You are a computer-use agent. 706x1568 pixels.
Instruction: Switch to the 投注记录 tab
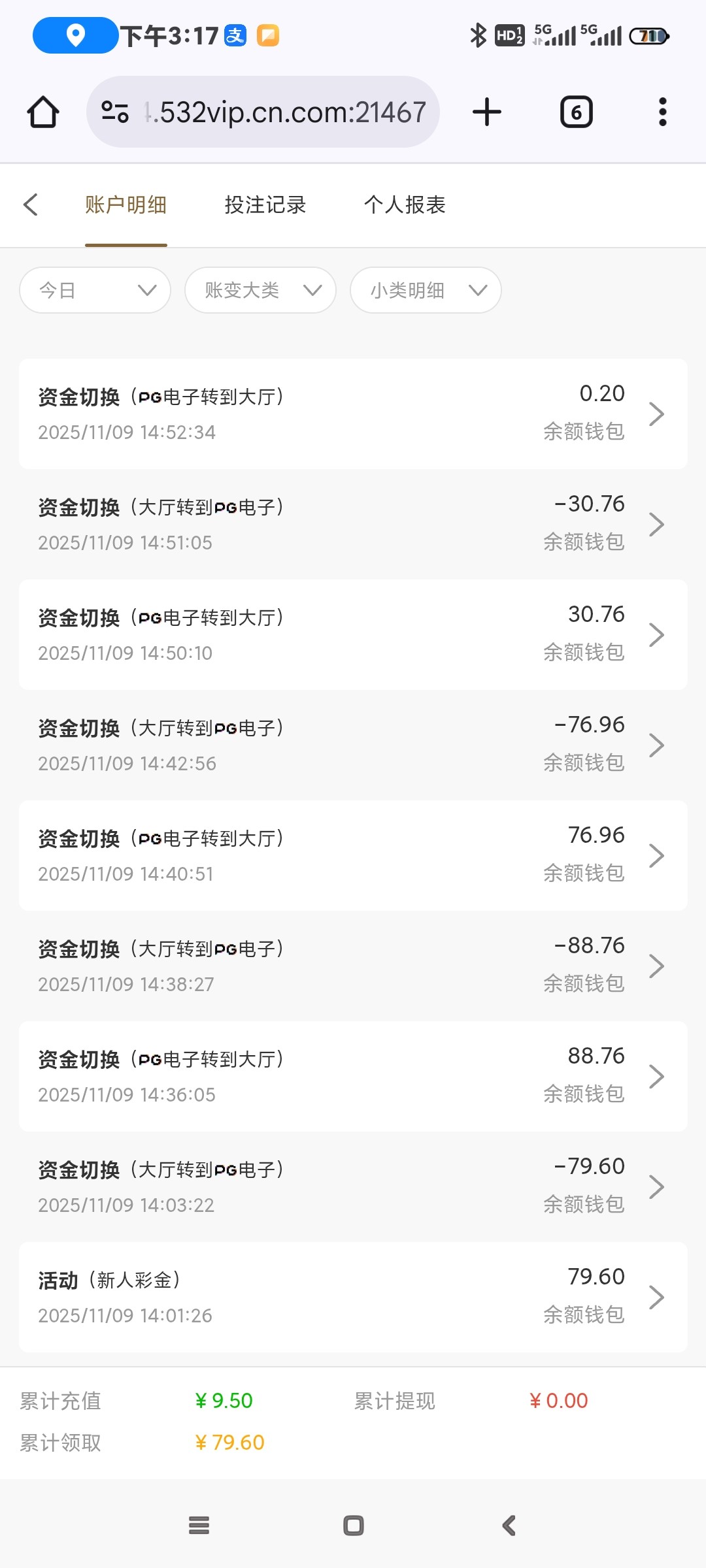(265, 205)
